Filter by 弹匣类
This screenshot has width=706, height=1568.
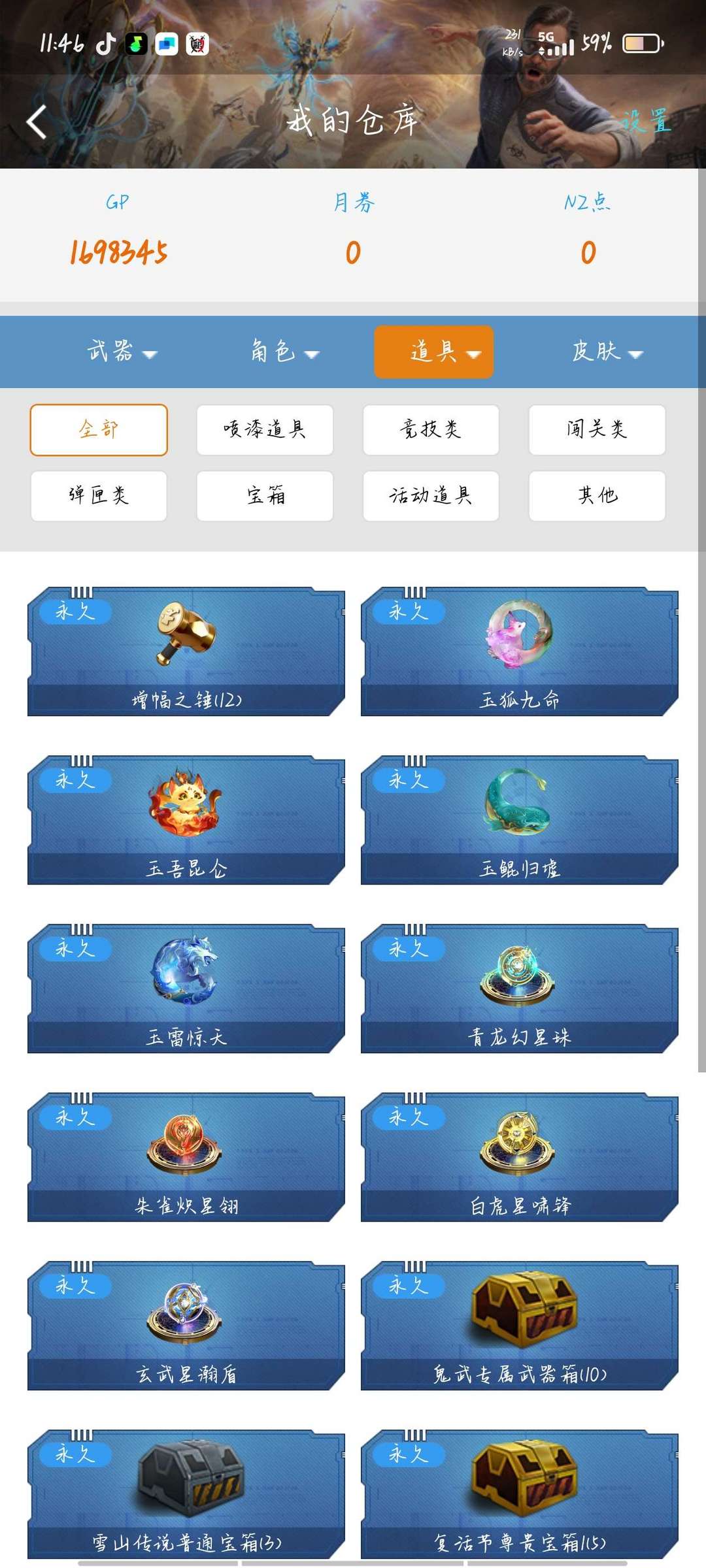coord(99,495)
